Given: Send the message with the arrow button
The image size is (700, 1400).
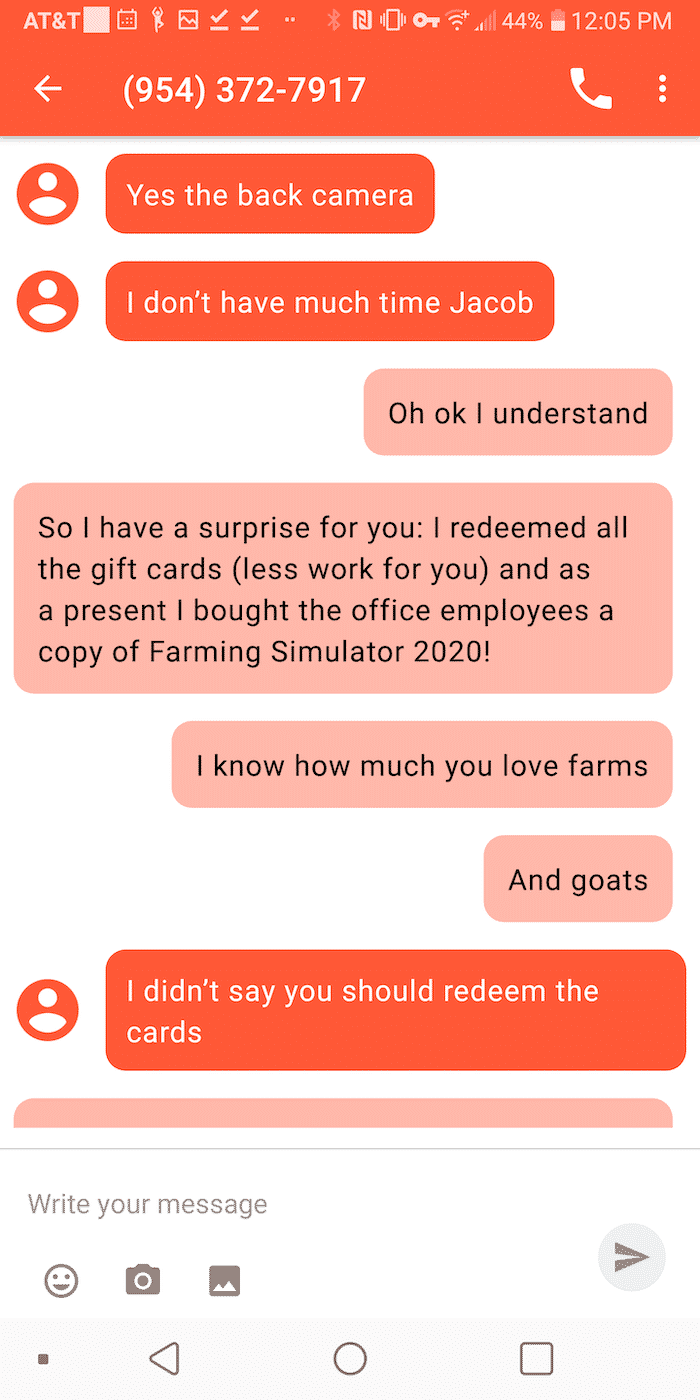Looking at the screenshot, I should 631,1257.
